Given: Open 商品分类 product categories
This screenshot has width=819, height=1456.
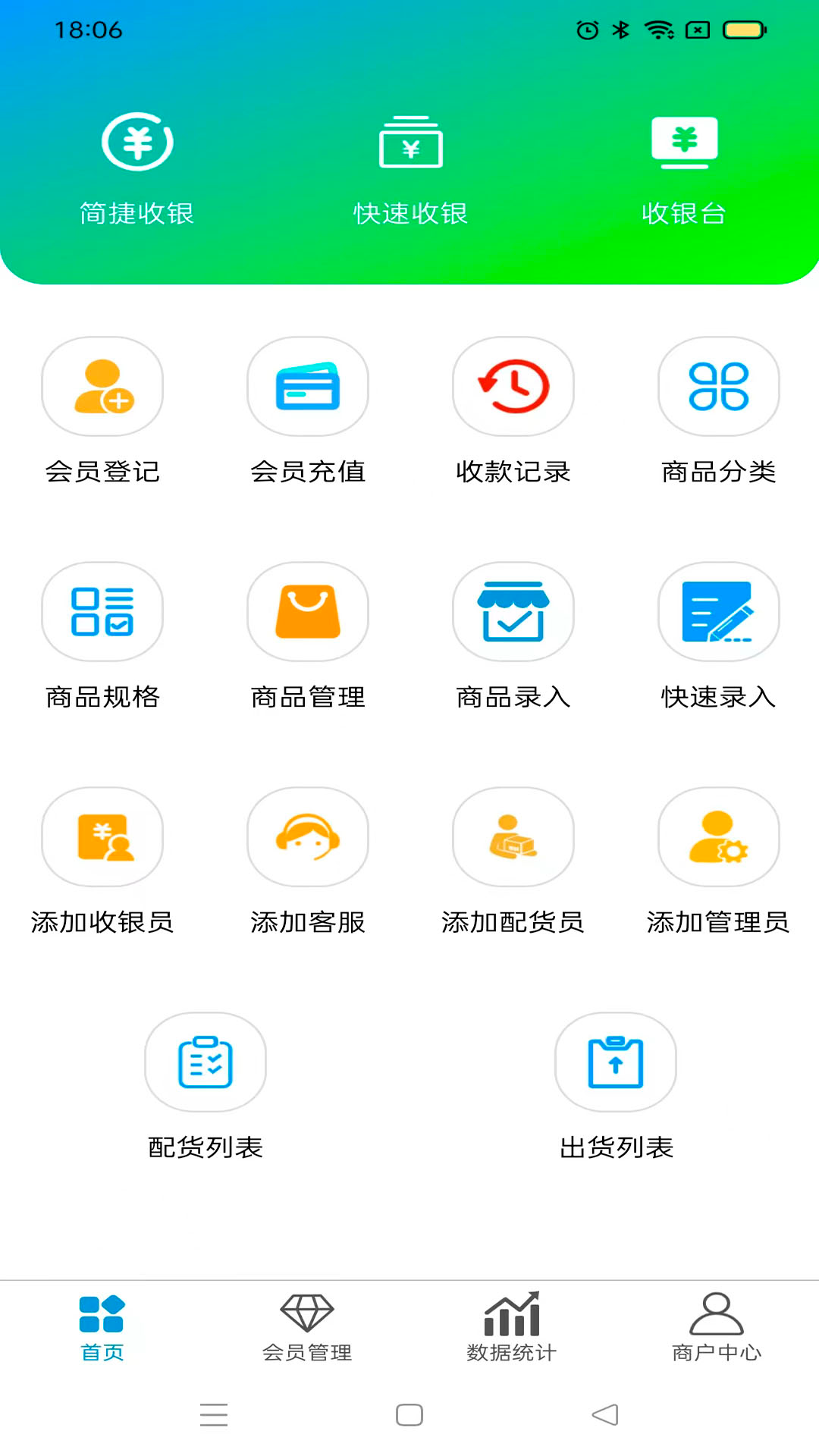Looking at the screenshot, I should [x=719, y=411].
